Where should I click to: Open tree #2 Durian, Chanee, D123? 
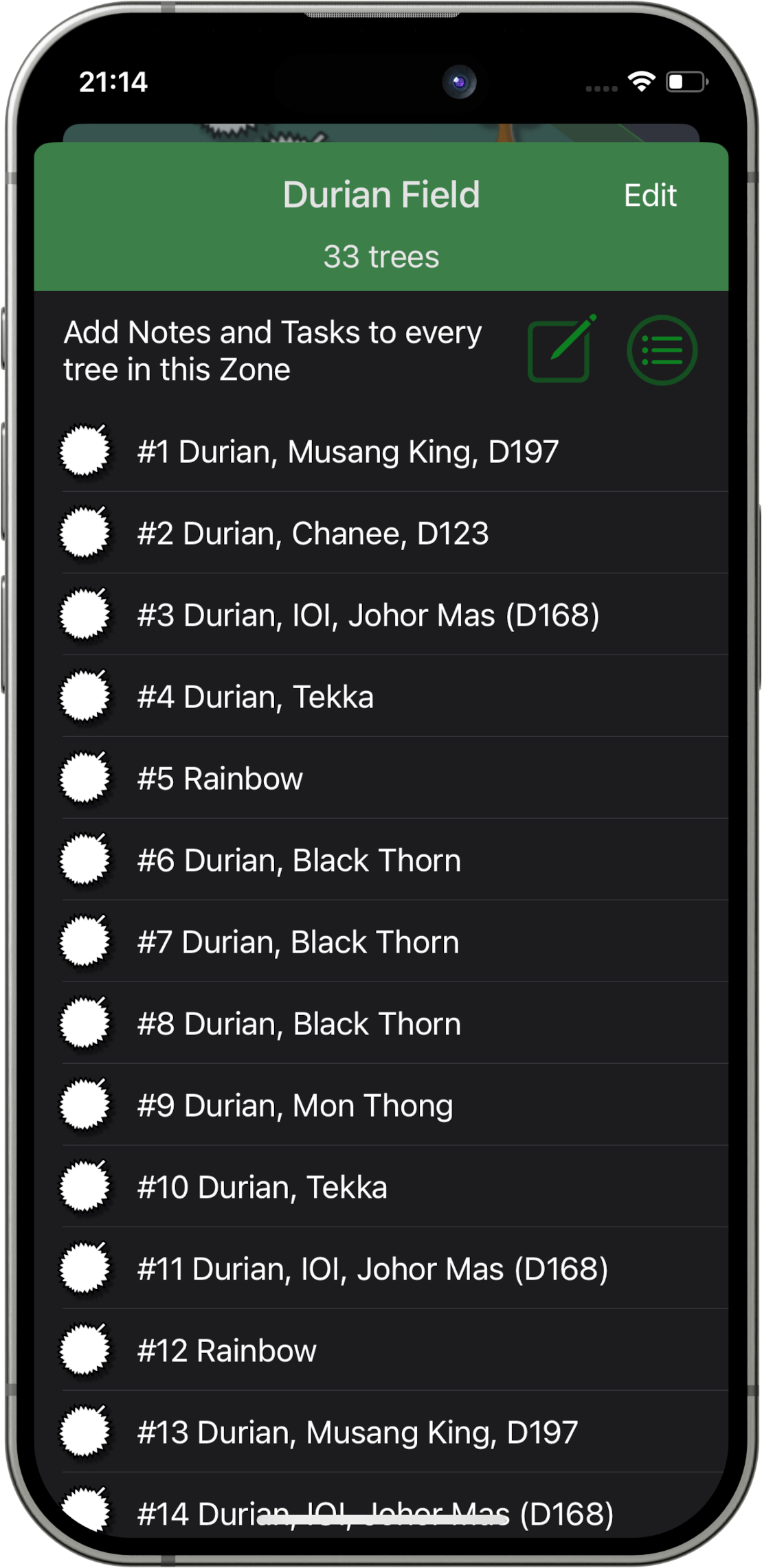tap(313, 534)
